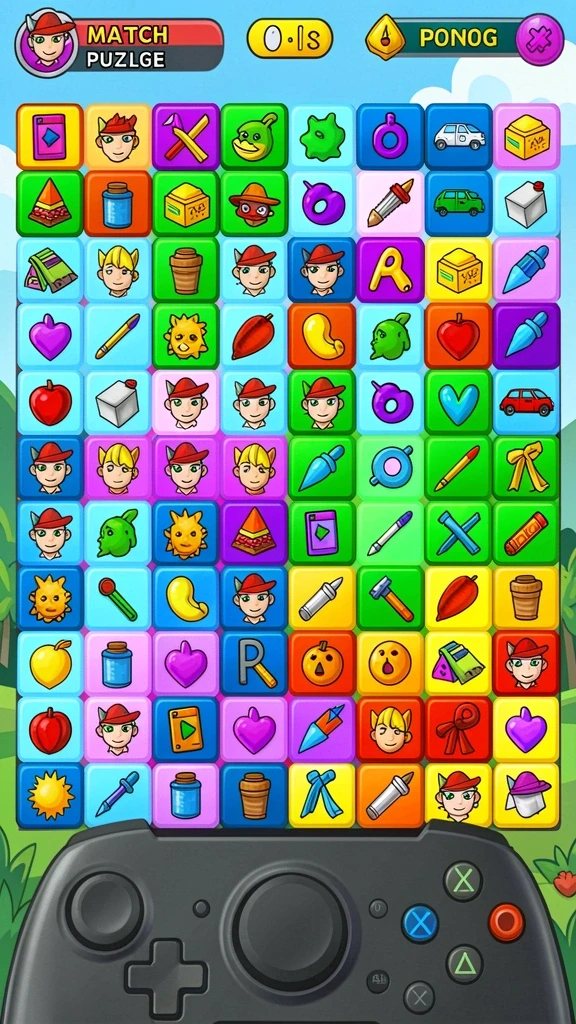Screen dimensions: 576x1024
Task: Tap the purple puzzle-piece button beside PONOG
Action: (x=539, y=39)
